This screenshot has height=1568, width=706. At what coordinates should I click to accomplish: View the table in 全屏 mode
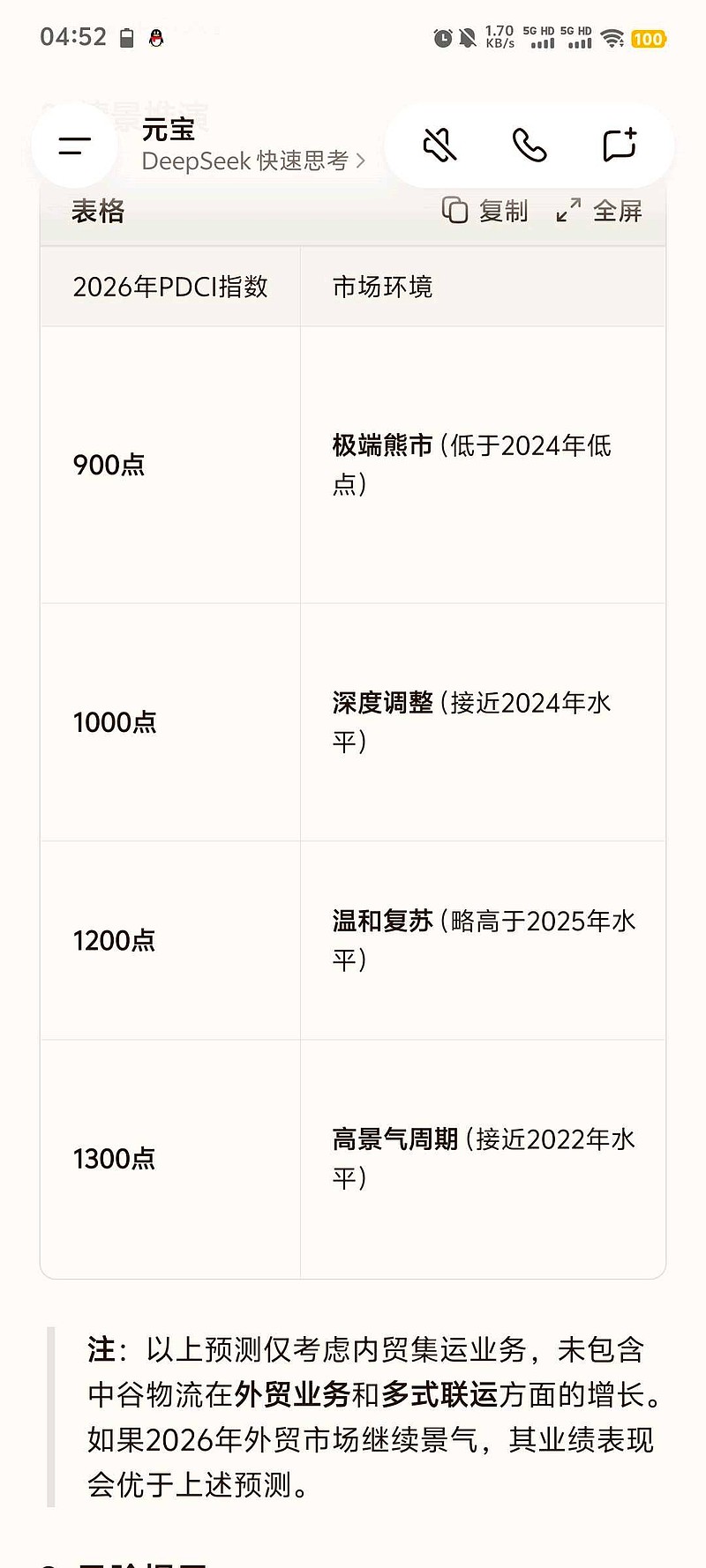point(599,211)
